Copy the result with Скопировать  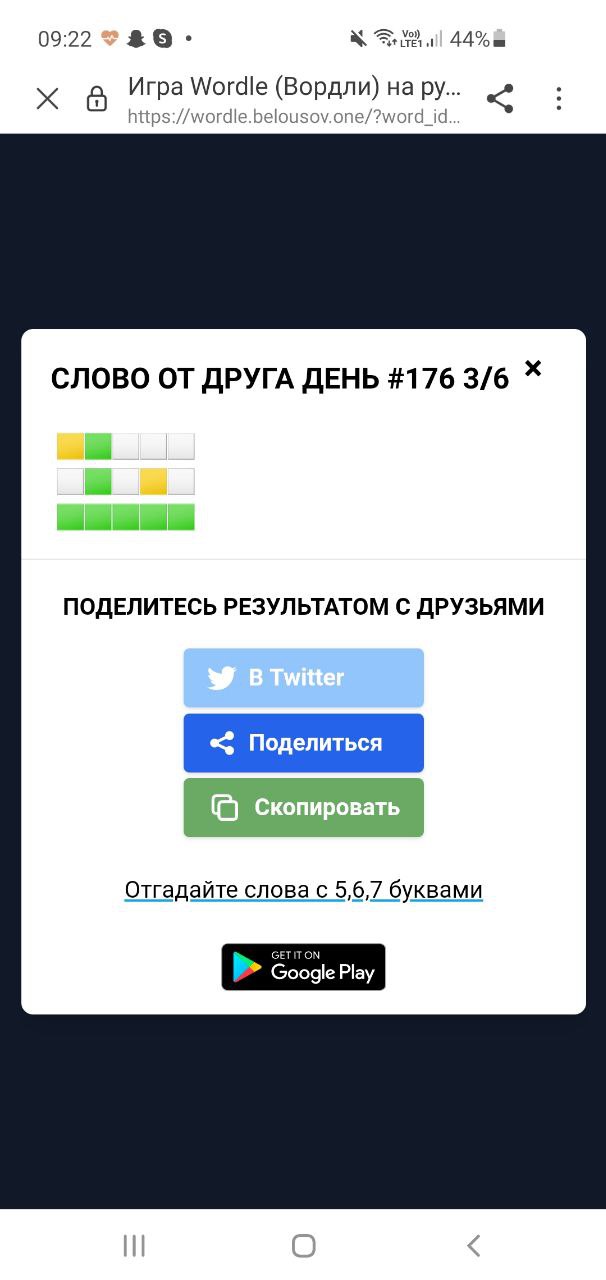[x=303, y=808]
